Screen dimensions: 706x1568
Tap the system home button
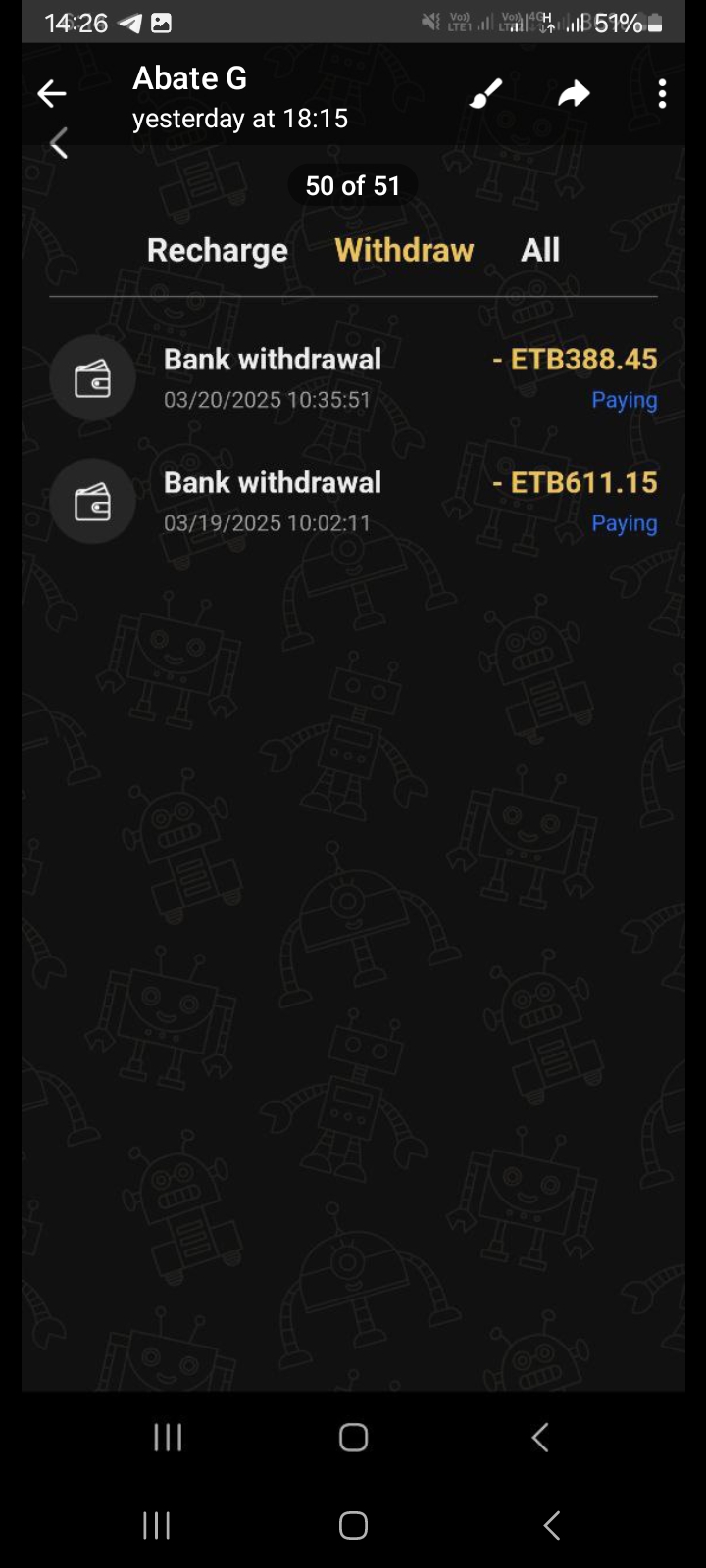[x=353, y=1525]
